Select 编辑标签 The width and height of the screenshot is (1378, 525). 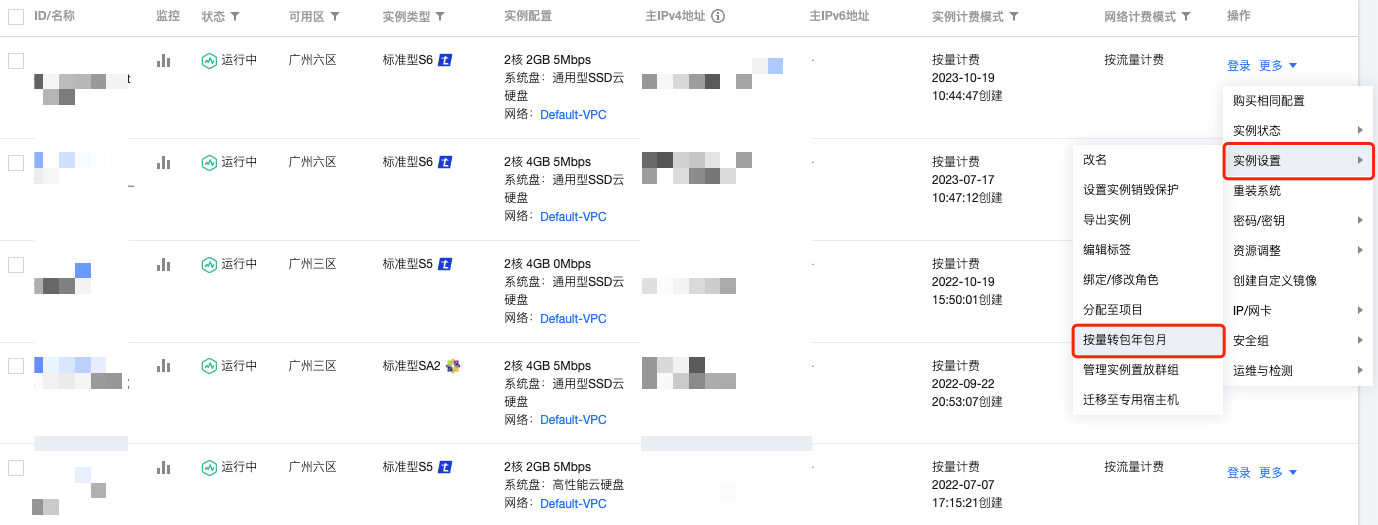tap(1107, 250)
